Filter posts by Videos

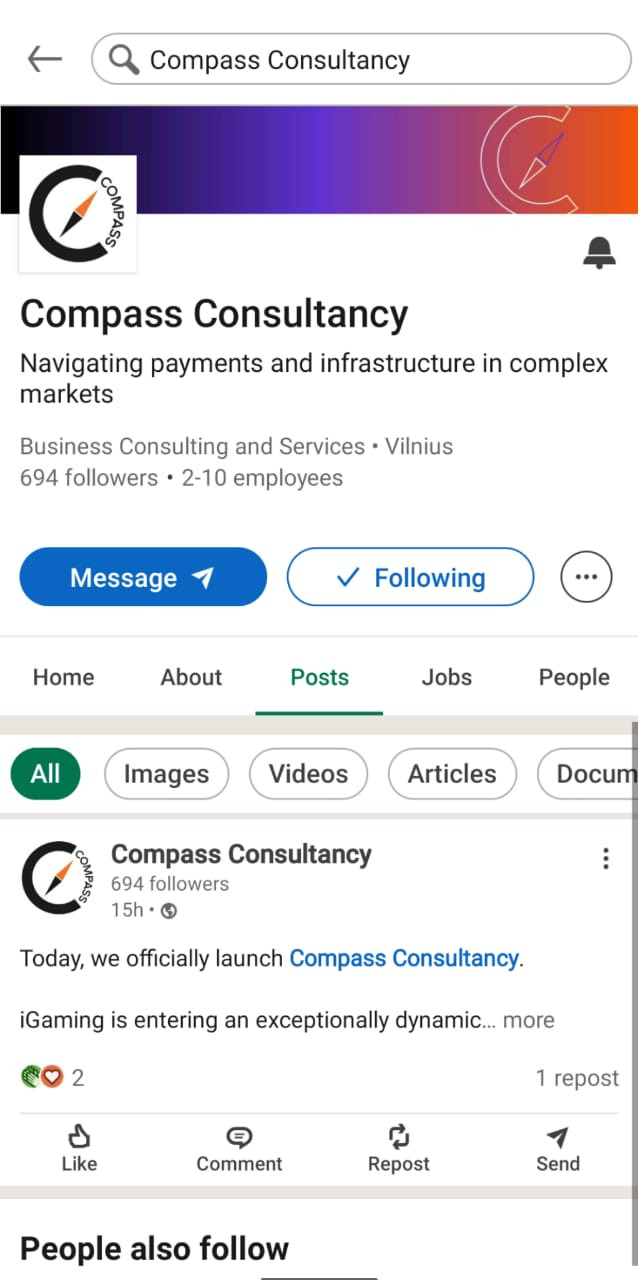[308, 774]
